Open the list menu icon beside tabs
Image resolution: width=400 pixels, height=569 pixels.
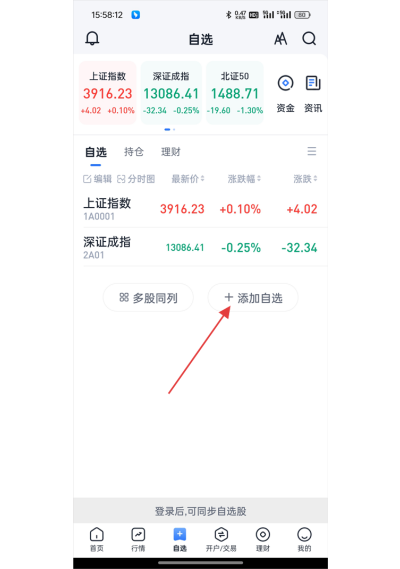coord(311,151)
